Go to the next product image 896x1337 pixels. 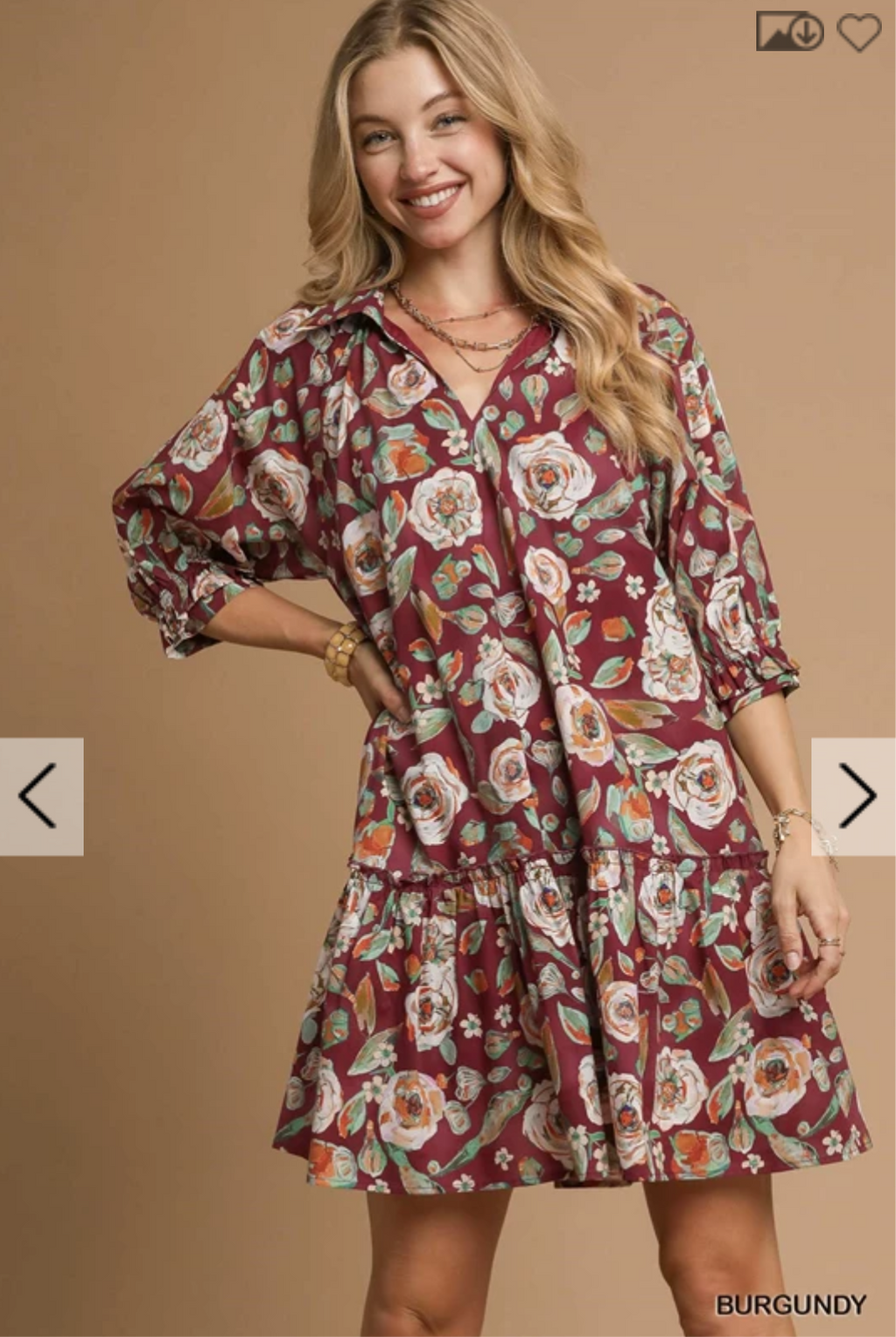click(x=855, y=795)
